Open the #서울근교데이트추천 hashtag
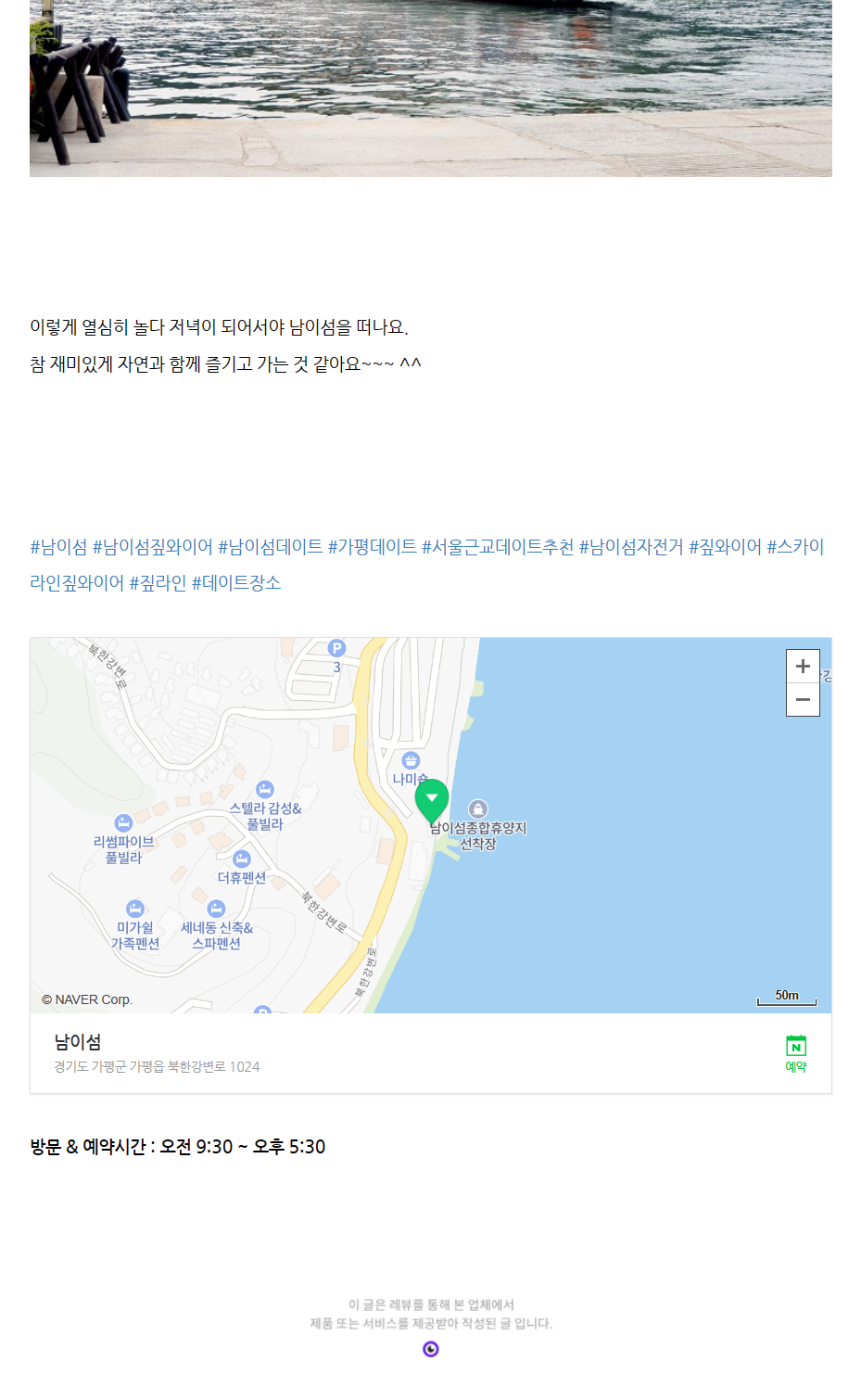 click(497, 547)
